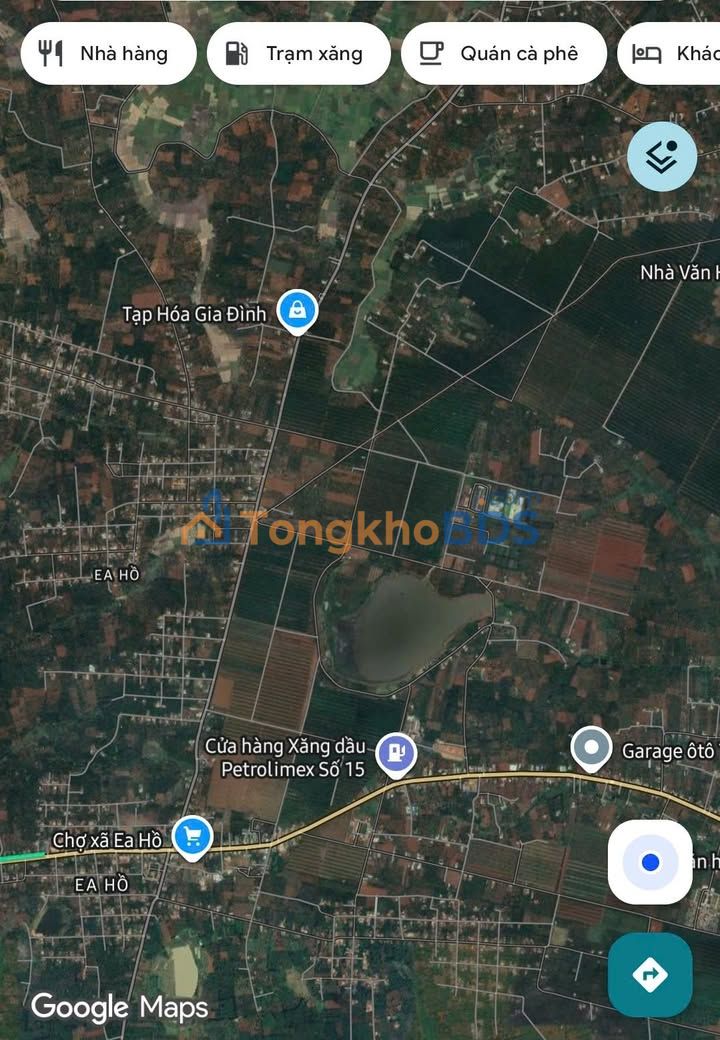
Task: Select the Nhà hàng chip
Action: pyautogui.click(x=108, y=54)
